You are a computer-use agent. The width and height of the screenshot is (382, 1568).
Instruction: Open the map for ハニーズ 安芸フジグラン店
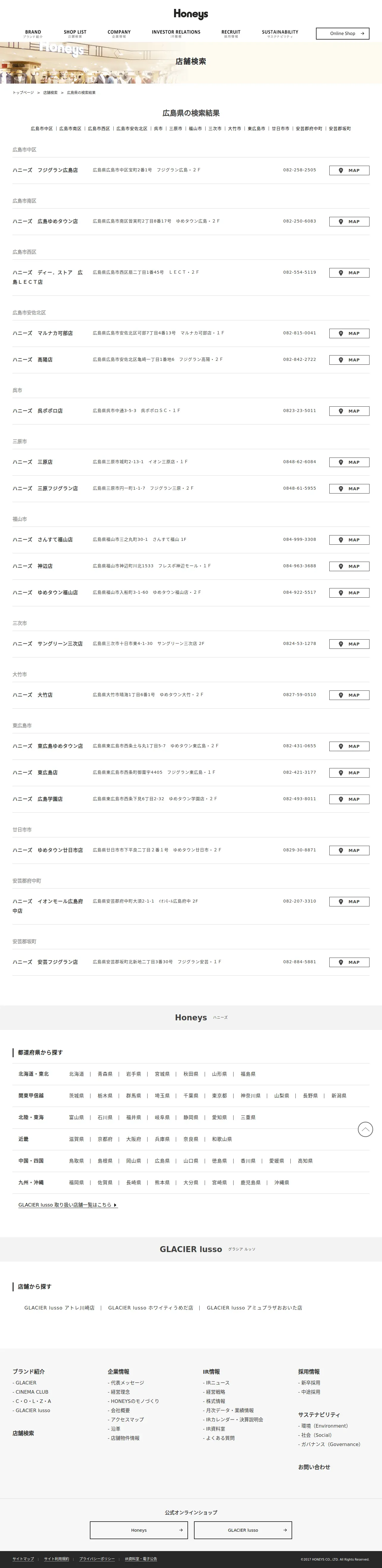click(349, 962)
